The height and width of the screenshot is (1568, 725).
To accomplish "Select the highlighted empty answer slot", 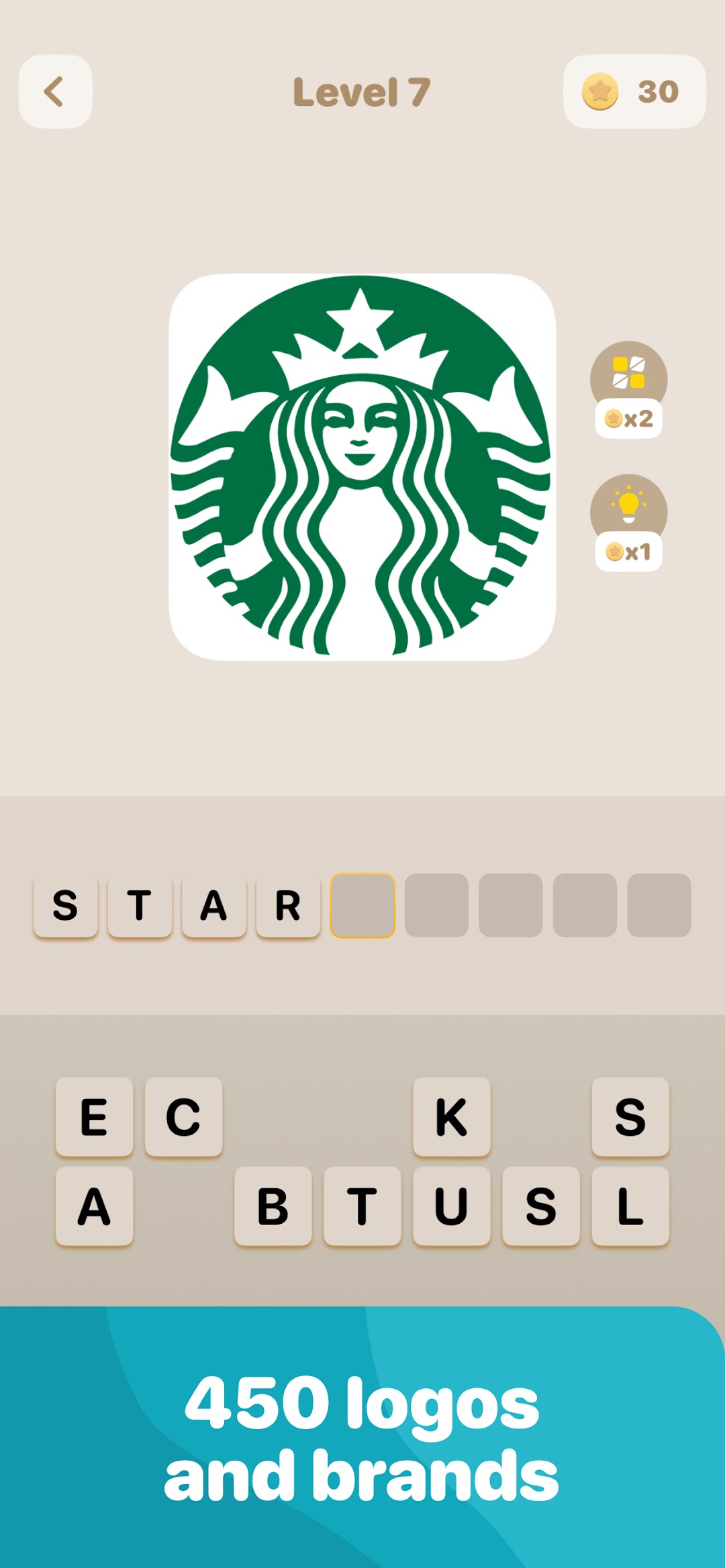I will click(x=362, y=905).
